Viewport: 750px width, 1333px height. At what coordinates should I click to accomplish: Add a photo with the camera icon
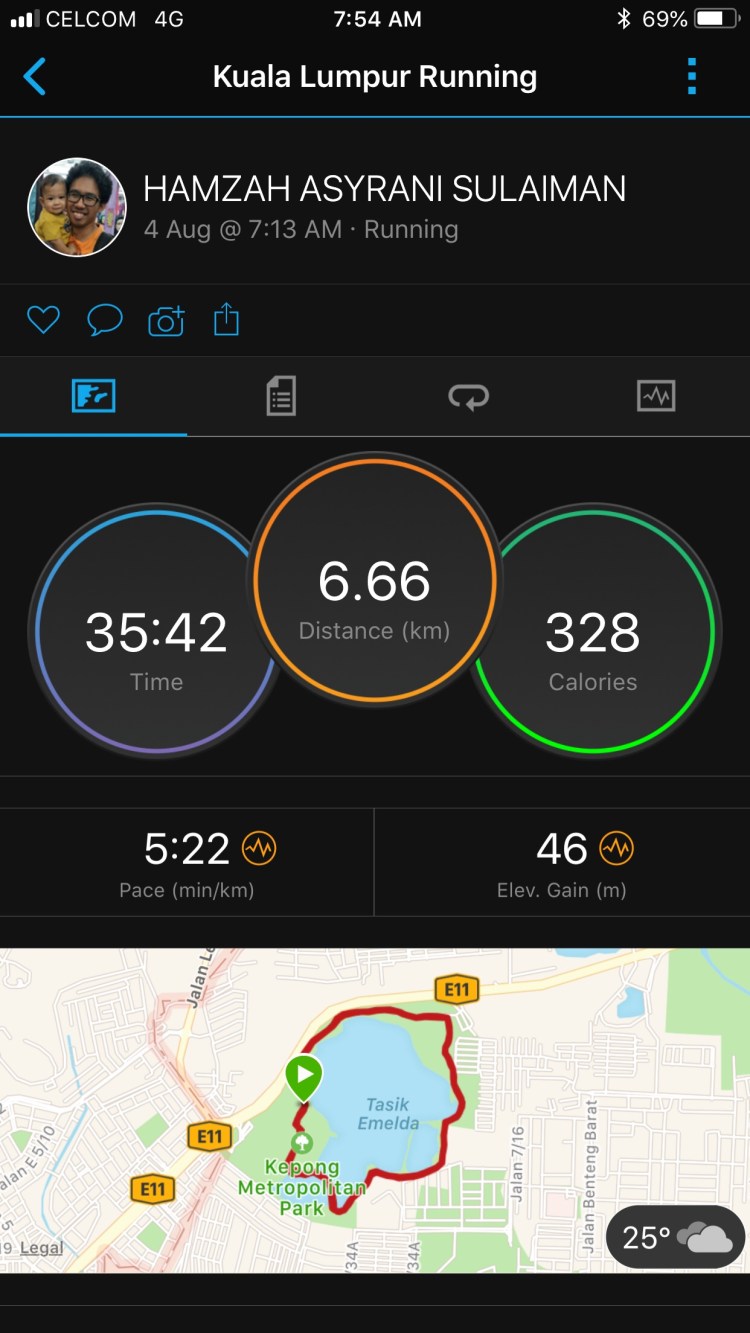click(x=166, y=321)
